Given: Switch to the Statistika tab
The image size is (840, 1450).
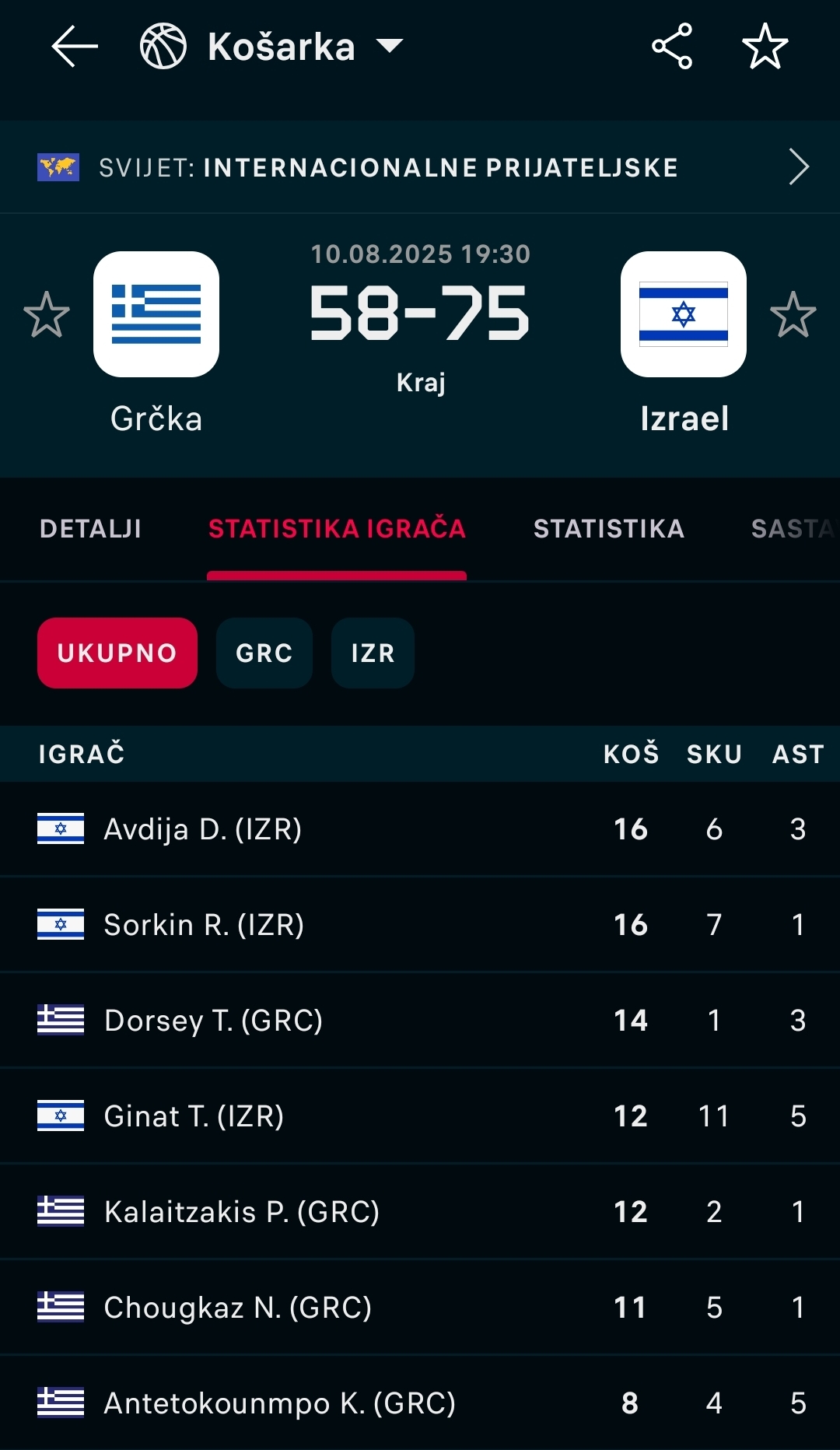Looking at the screenshot, I should pos(609,529).
